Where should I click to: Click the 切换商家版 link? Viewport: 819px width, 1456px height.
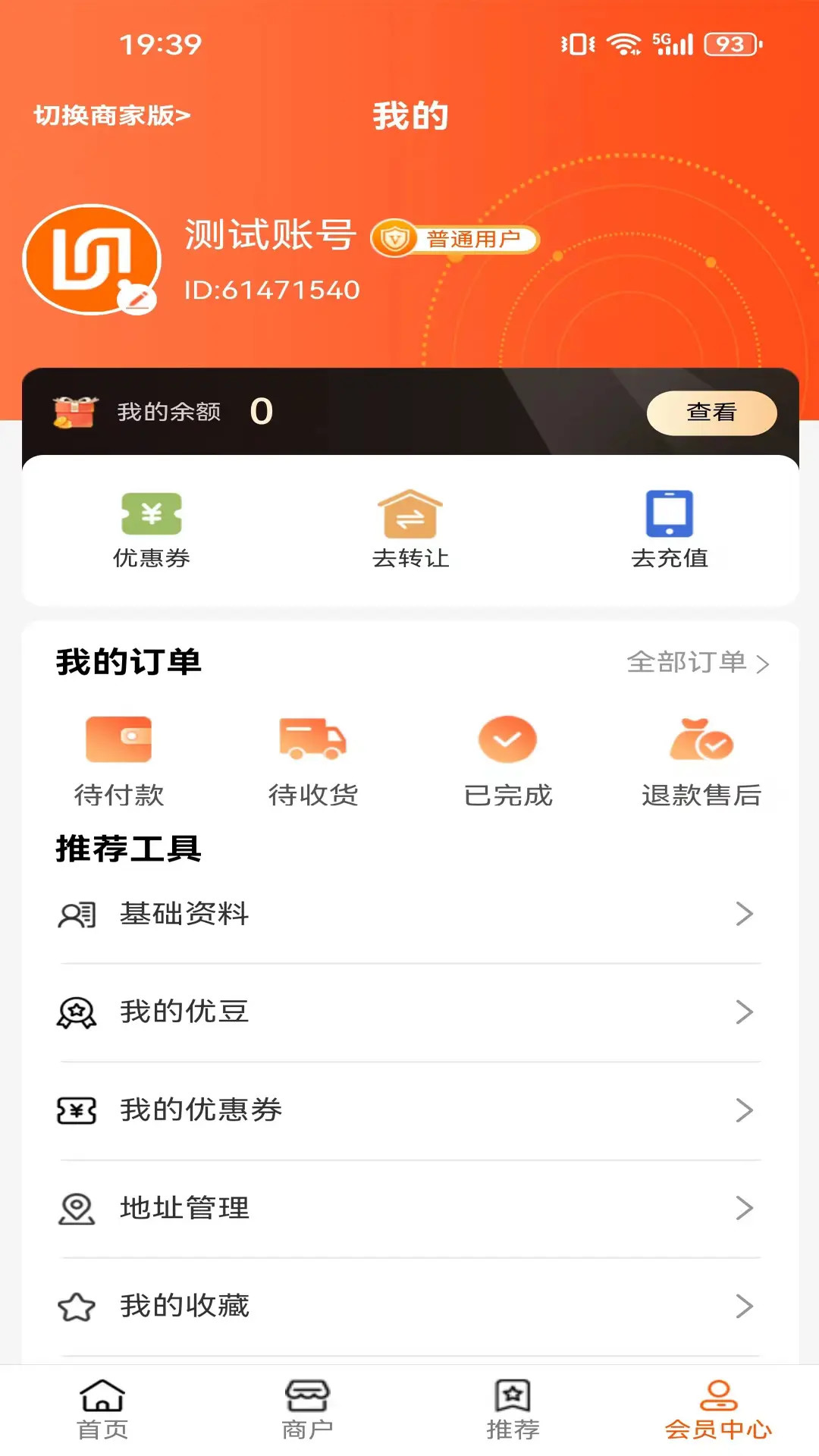pos(111,115)
